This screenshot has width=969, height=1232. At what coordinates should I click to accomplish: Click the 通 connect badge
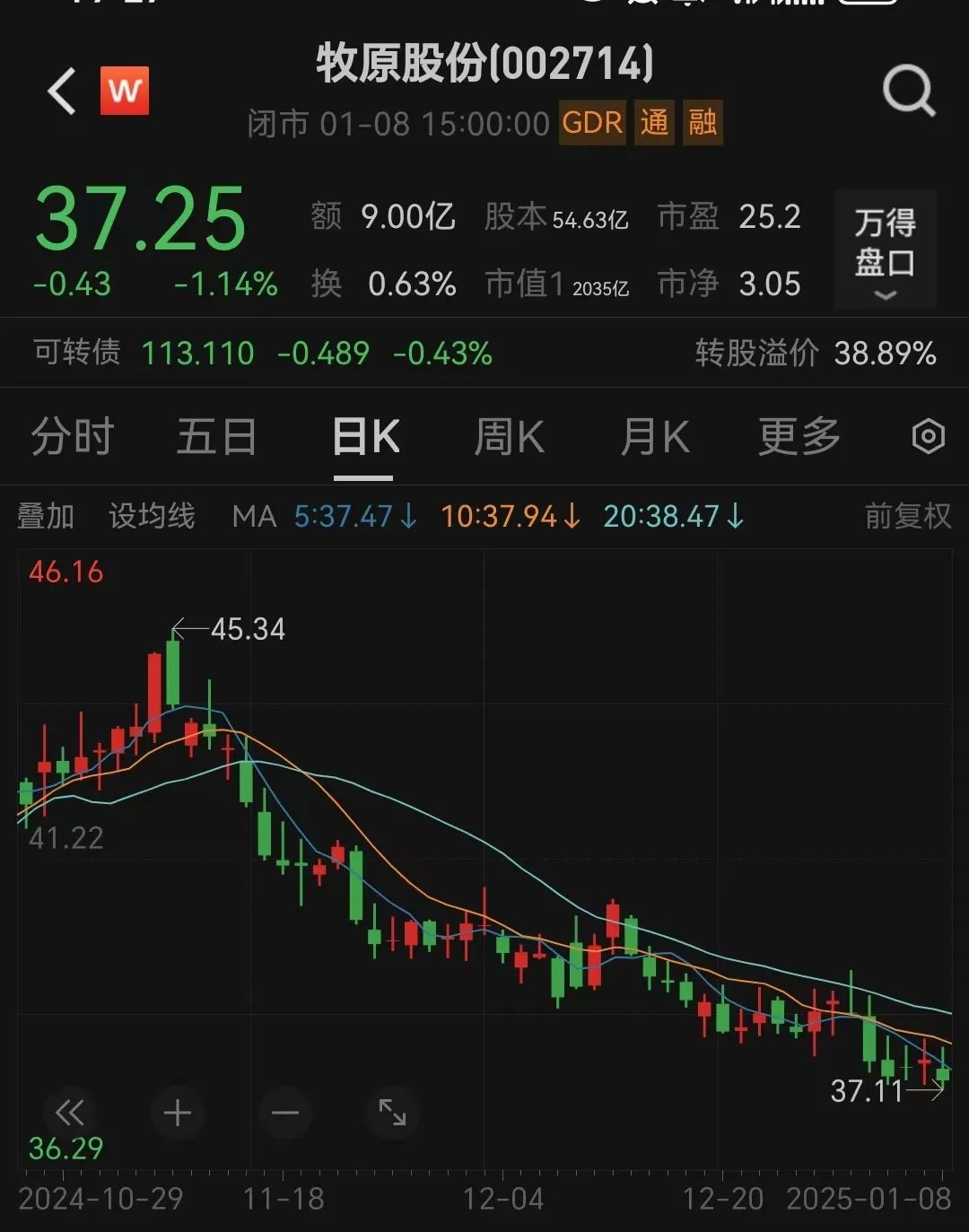pos(654,121)
